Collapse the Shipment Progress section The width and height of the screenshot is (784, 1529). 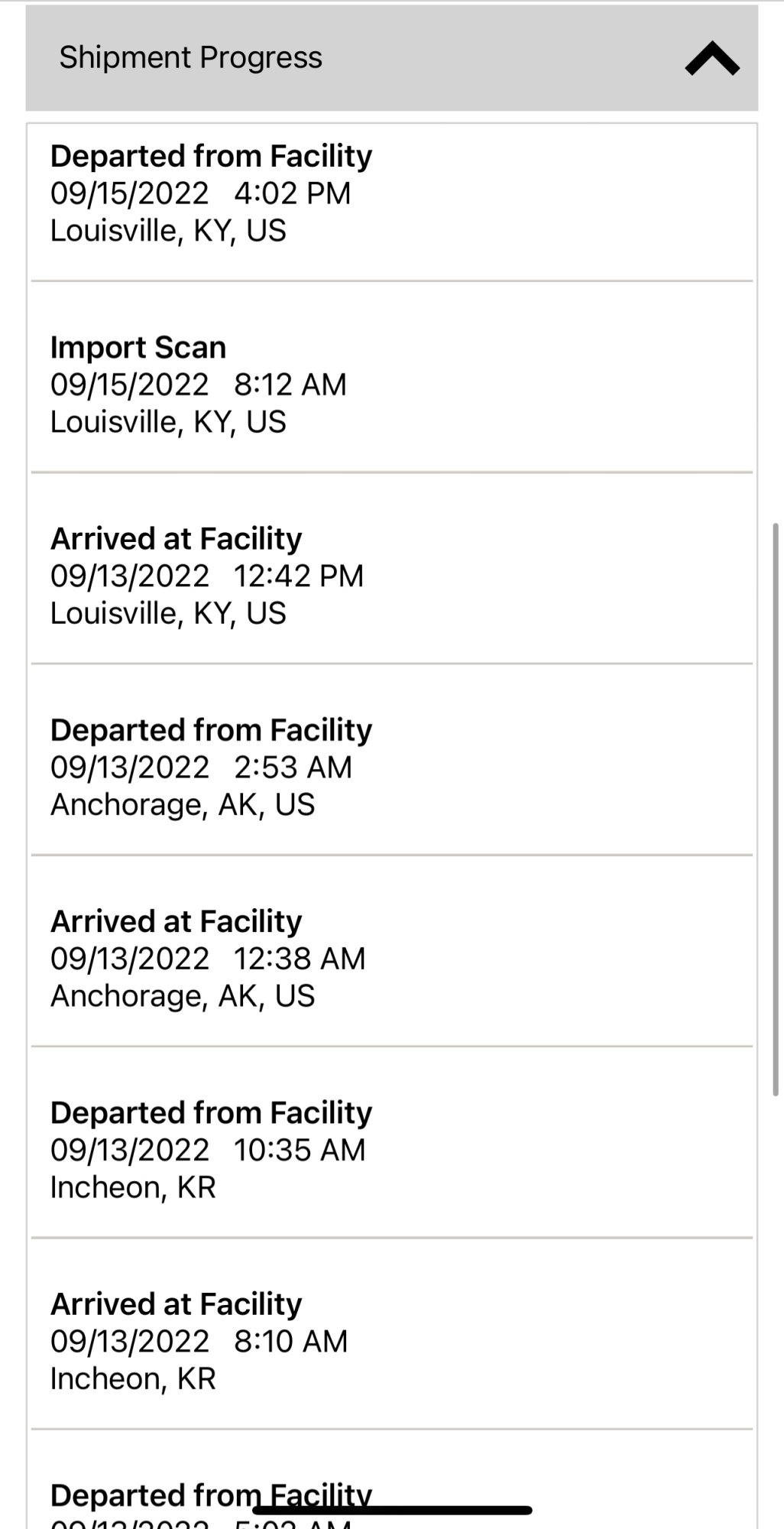[x=711, y=59]
